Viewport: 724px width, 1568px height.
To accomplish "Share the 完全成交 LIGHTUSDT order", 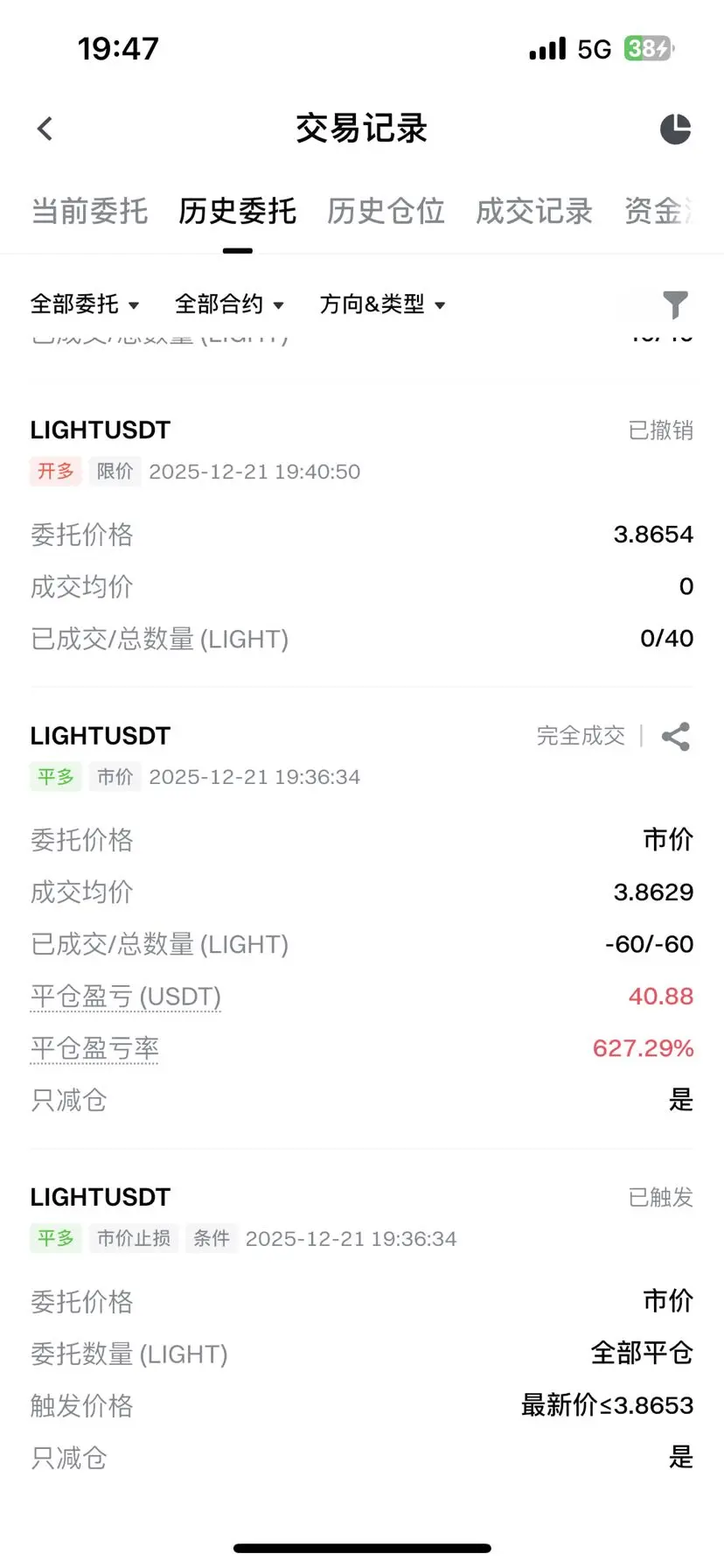I will tap(675, 736).
